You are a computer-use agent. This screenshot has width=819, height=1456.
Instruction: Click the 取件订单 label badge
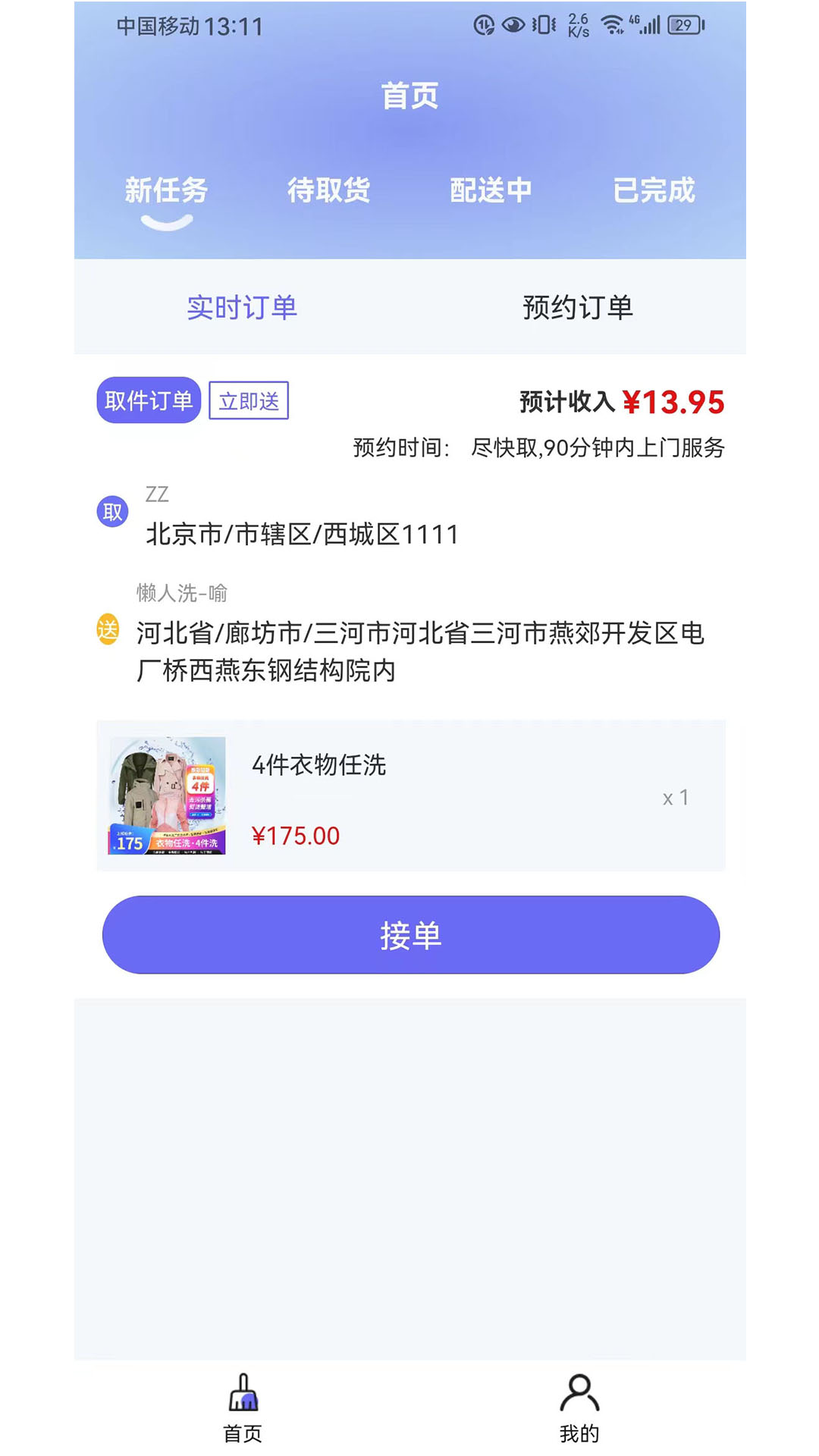[x=148, y=400]
